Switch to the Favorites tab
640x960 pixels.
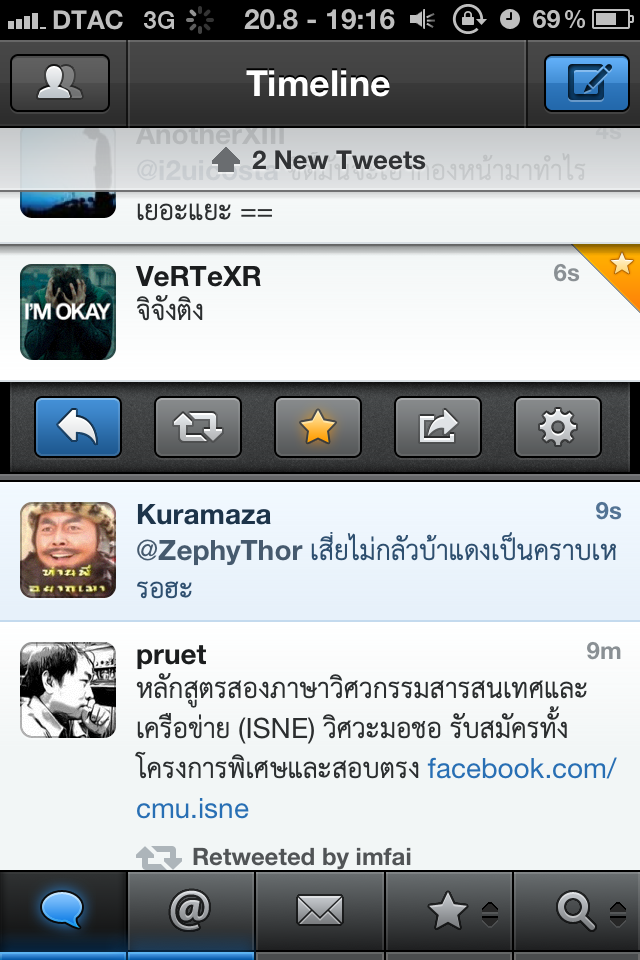[x=448, y=910]
